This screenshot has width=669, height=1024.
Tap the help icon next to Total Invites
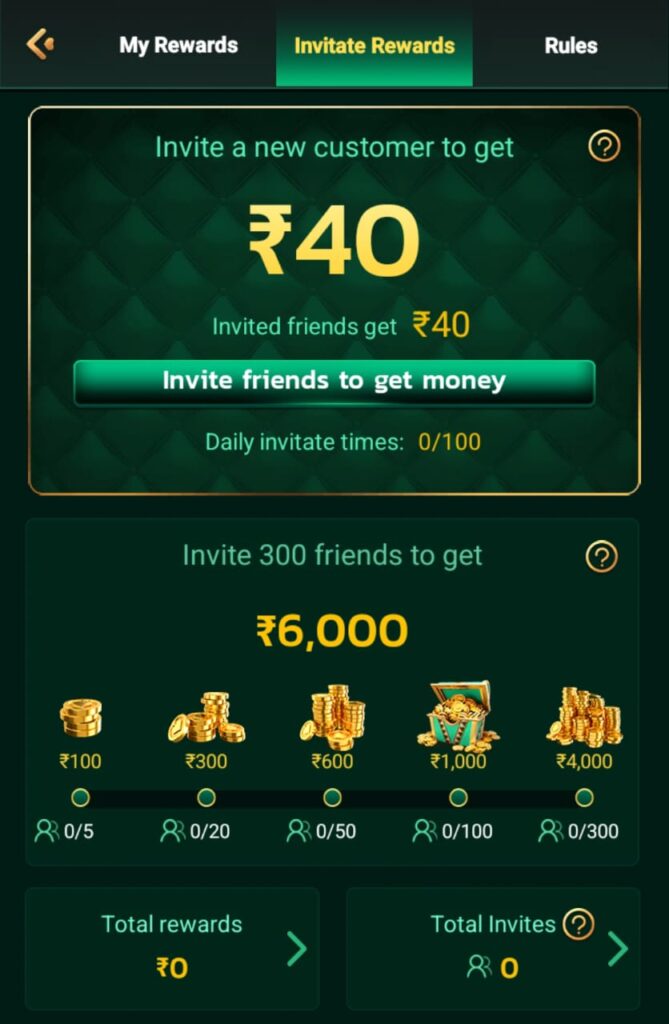click(578, 924)
